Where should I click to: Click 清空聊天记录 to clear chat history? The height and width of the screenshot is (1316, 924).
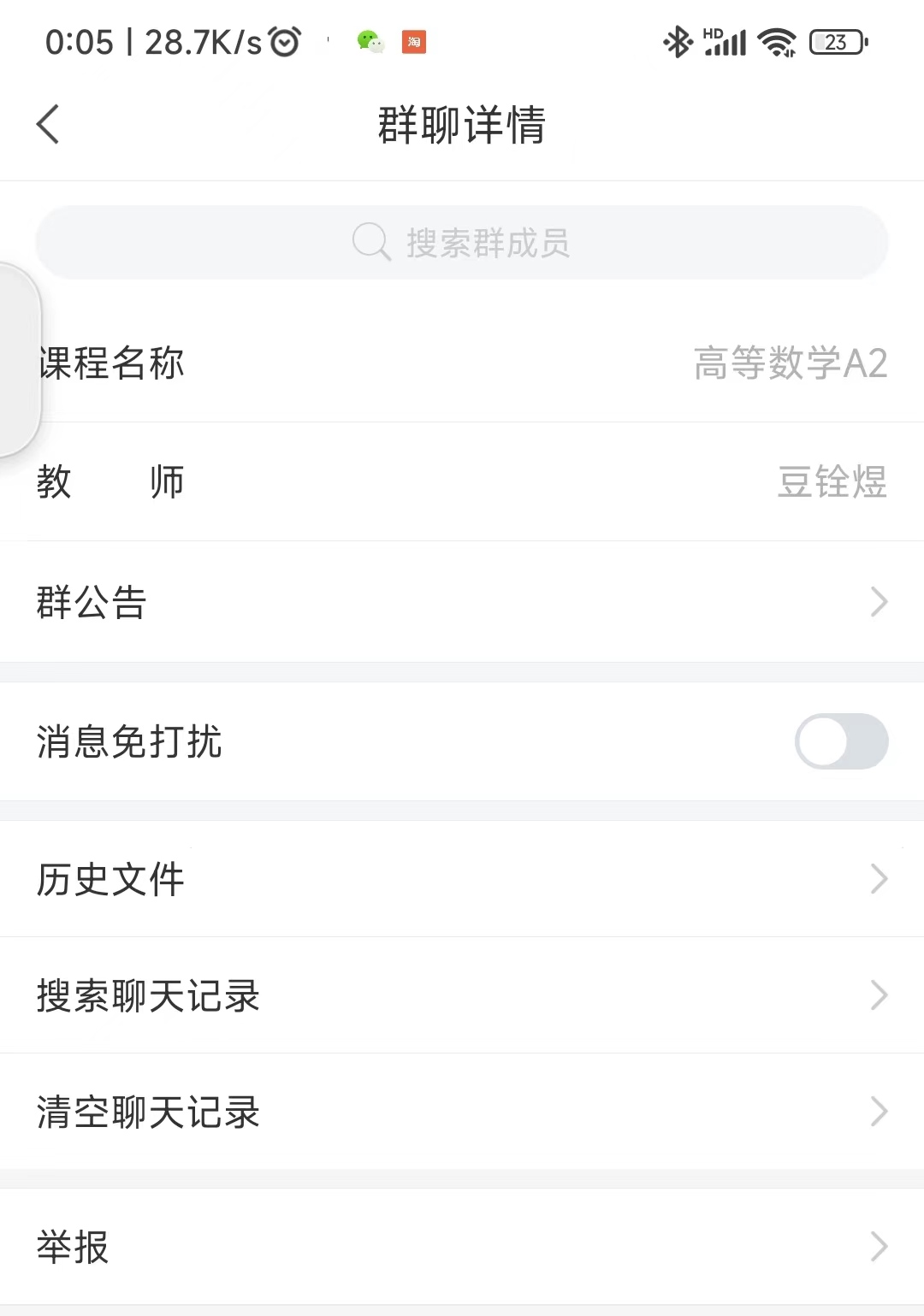tap(147, 1112)
